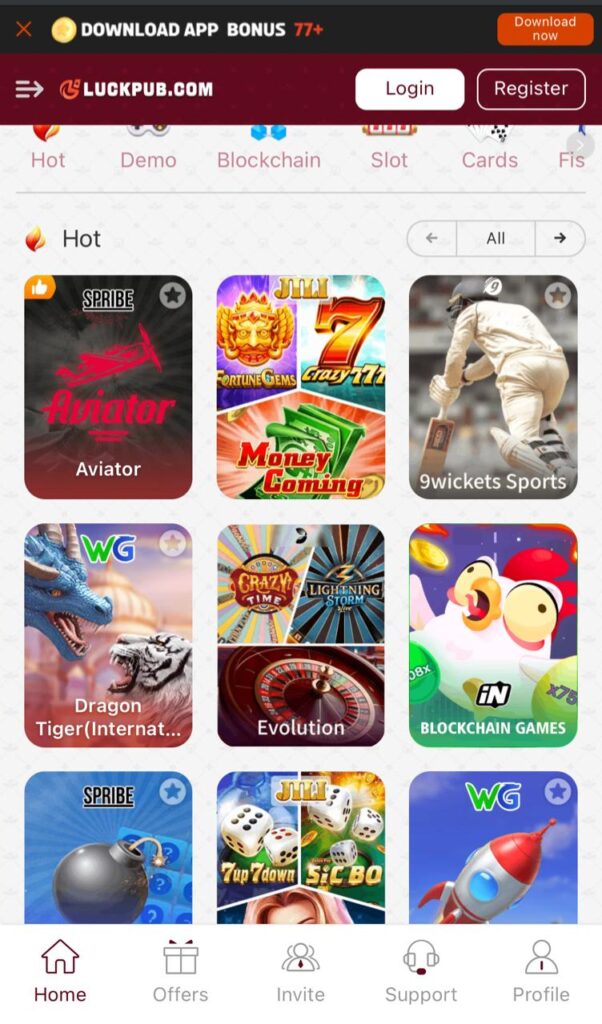The height and width of the screenshot is (1024, 602).
Task: Switch to the Blockchain category
Action: (x=268, y=150)
